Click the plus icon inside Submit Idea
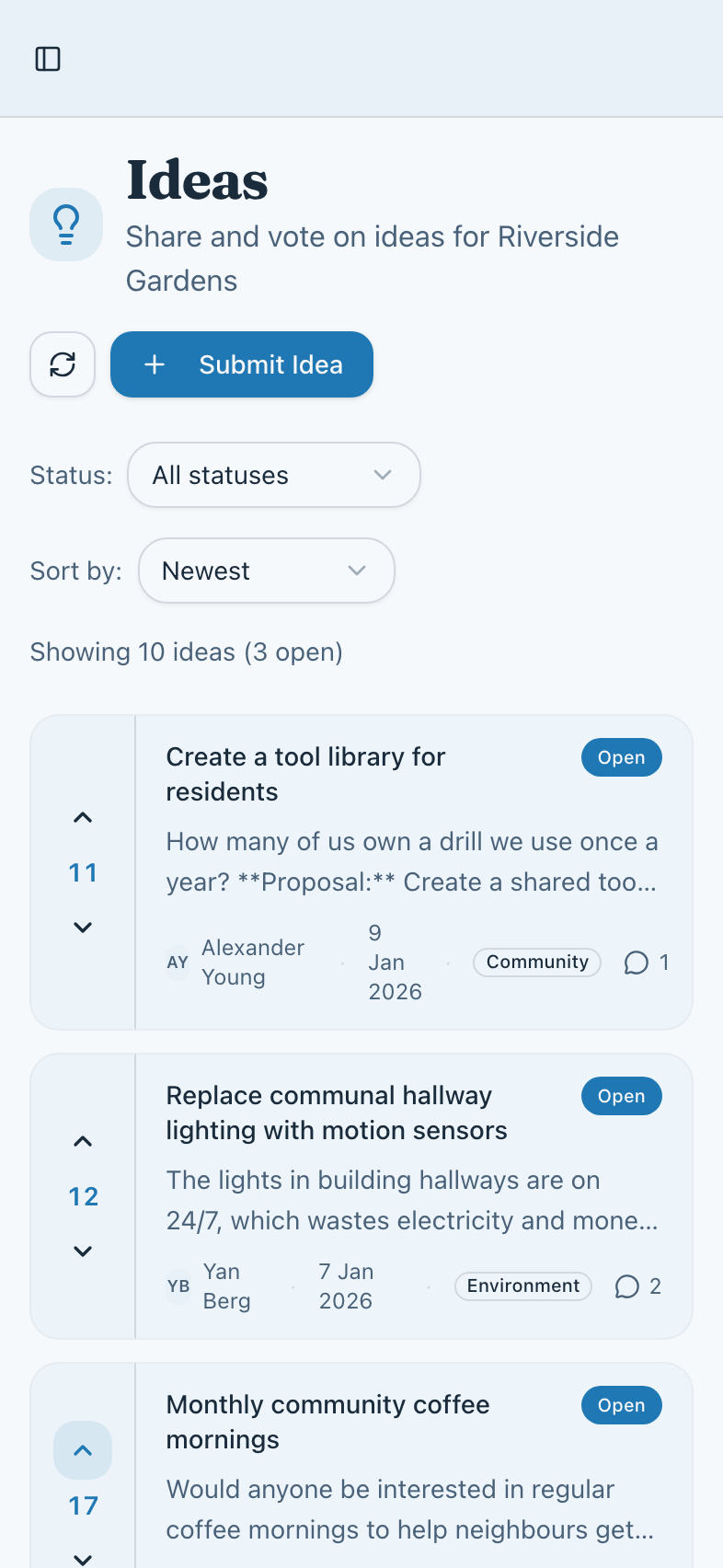The height and width of the screenshot is (1568, 723). pos(154,364)
